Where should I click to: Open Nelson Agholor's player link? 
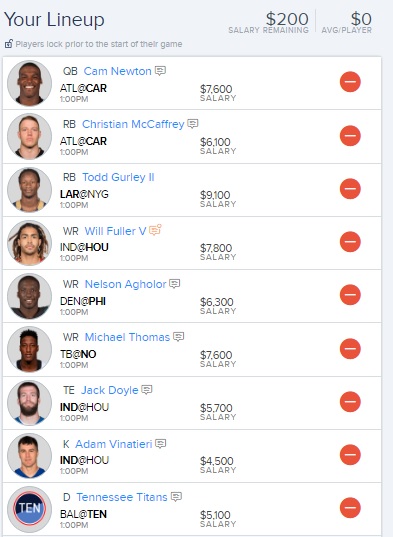(126, 284)
